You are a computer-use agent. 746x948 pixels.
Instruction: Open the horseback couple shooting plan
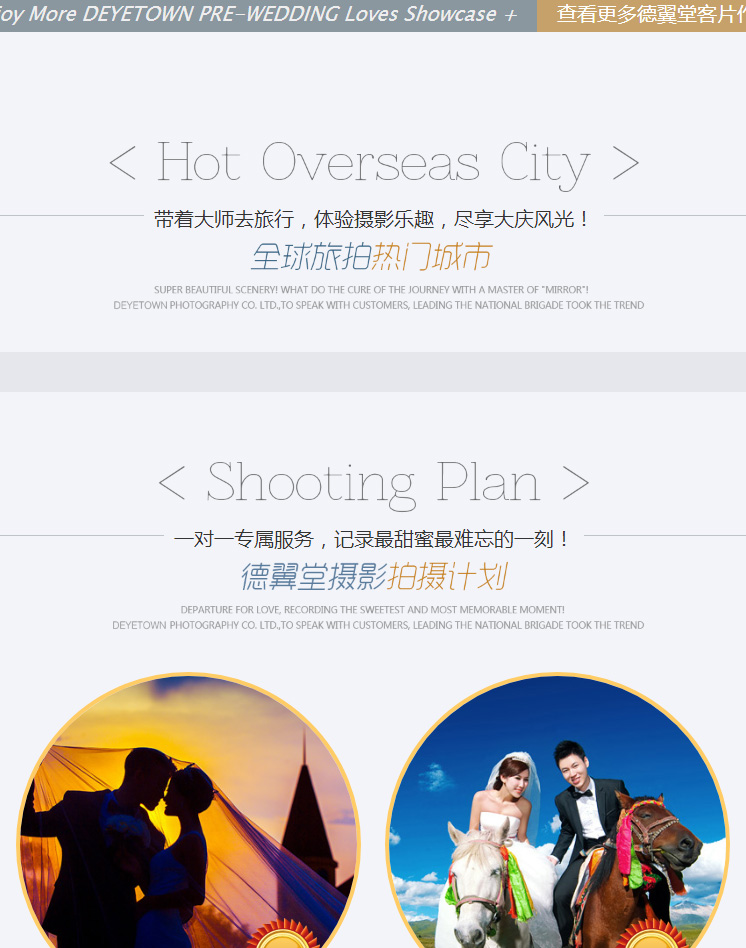(x=558, y=820)
